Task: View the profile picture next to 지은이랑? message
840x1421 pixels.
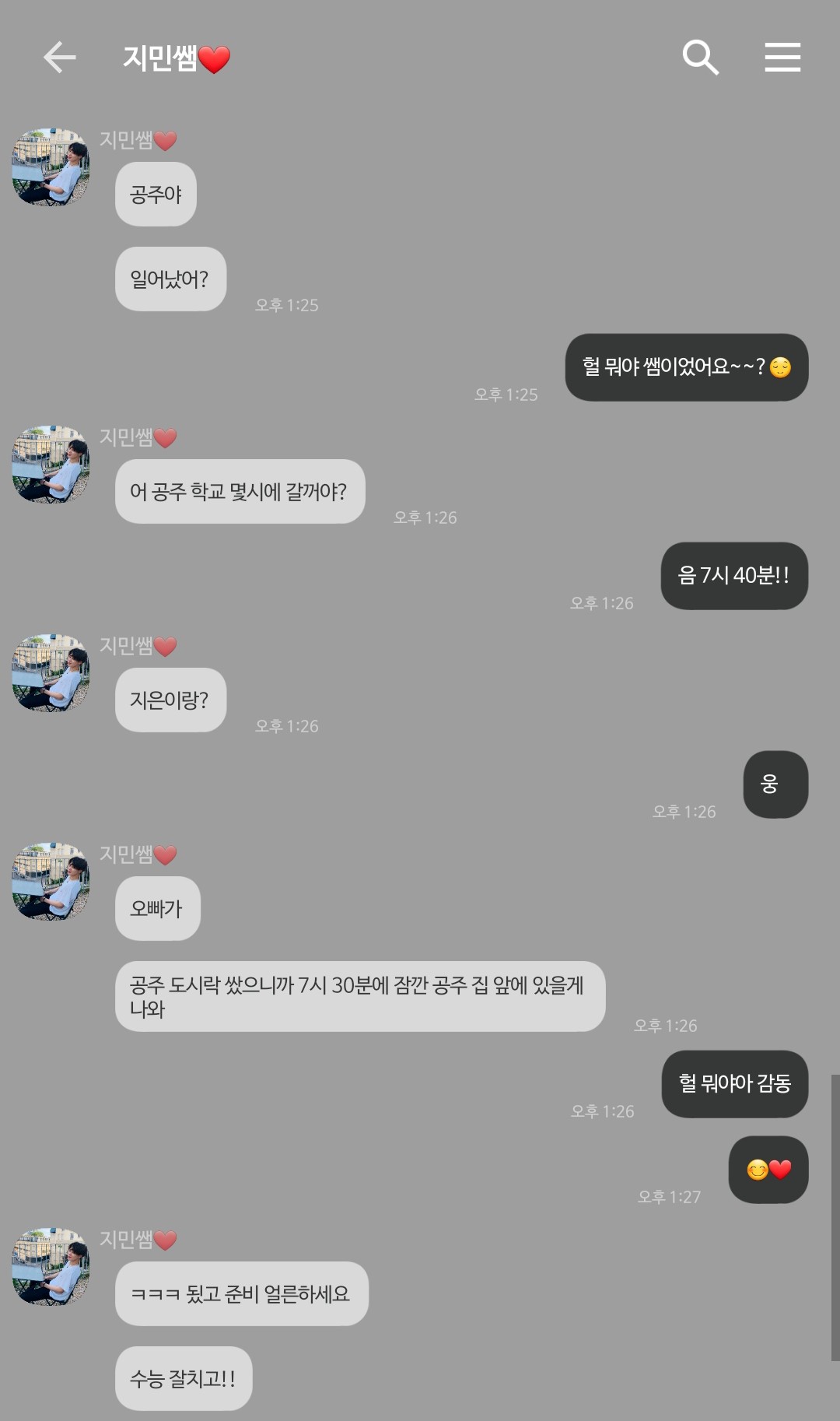Action: (51, 672)
